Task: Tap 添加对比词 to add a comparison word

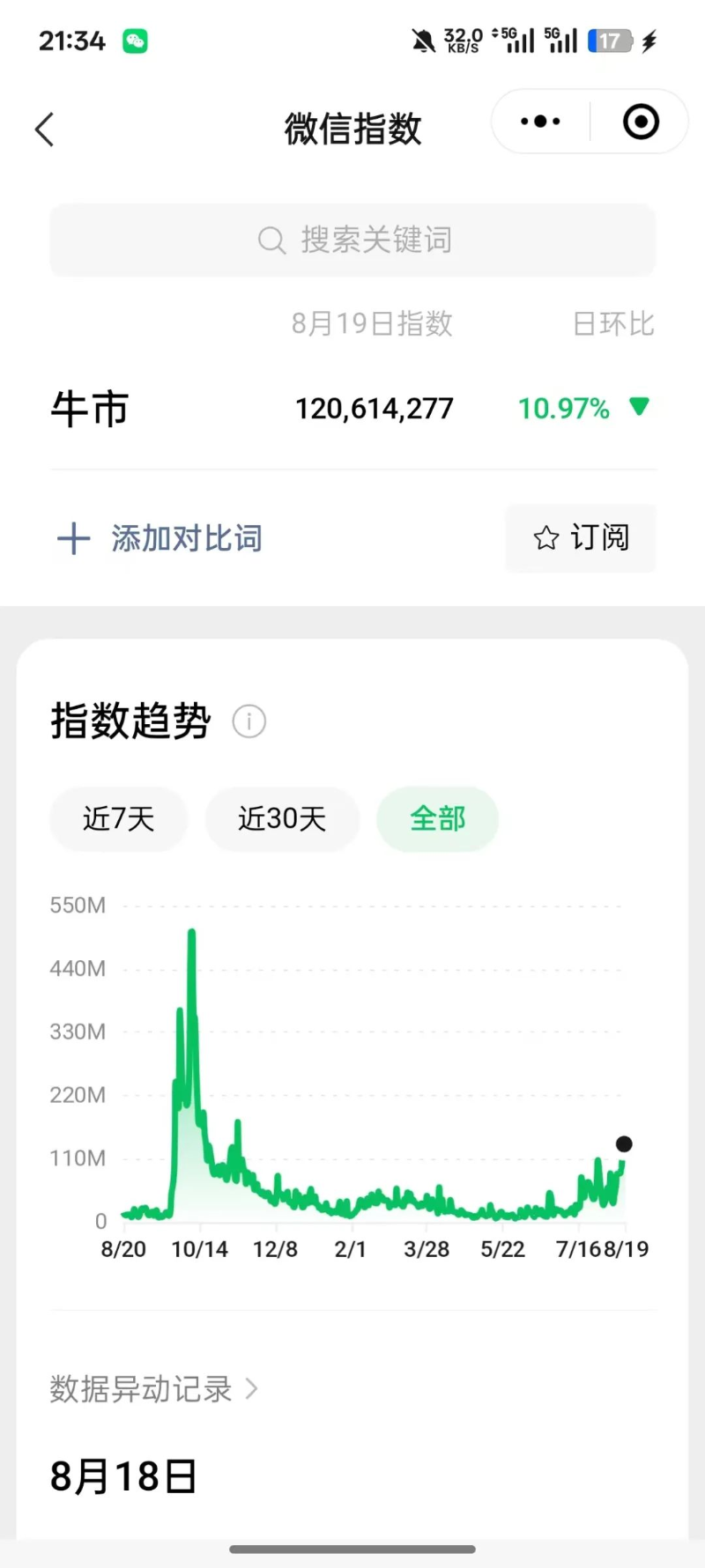Action: tap(160, 538)
